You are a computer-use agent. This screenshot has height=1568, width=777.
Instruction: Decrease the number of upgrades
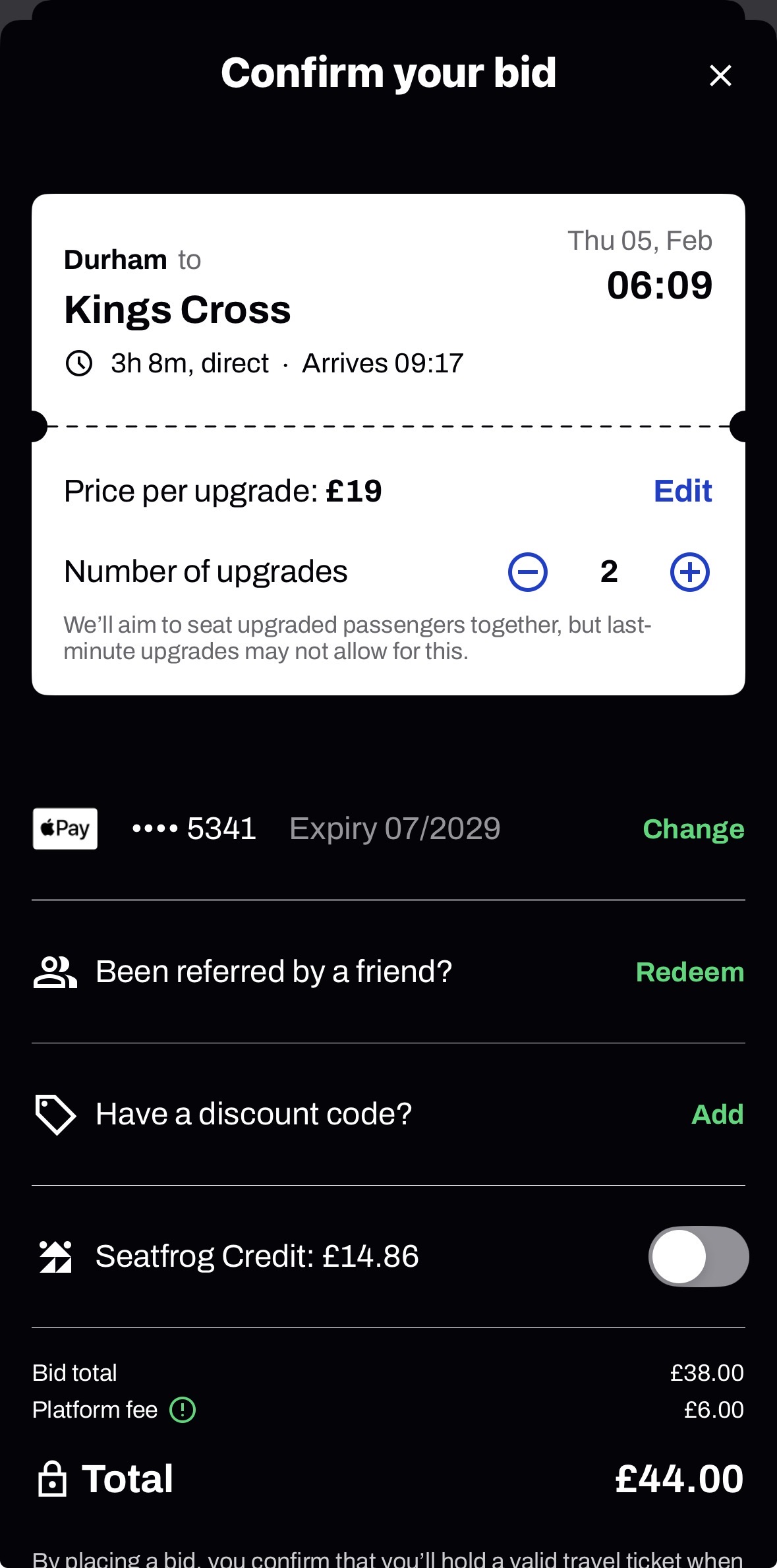point(527,571)
